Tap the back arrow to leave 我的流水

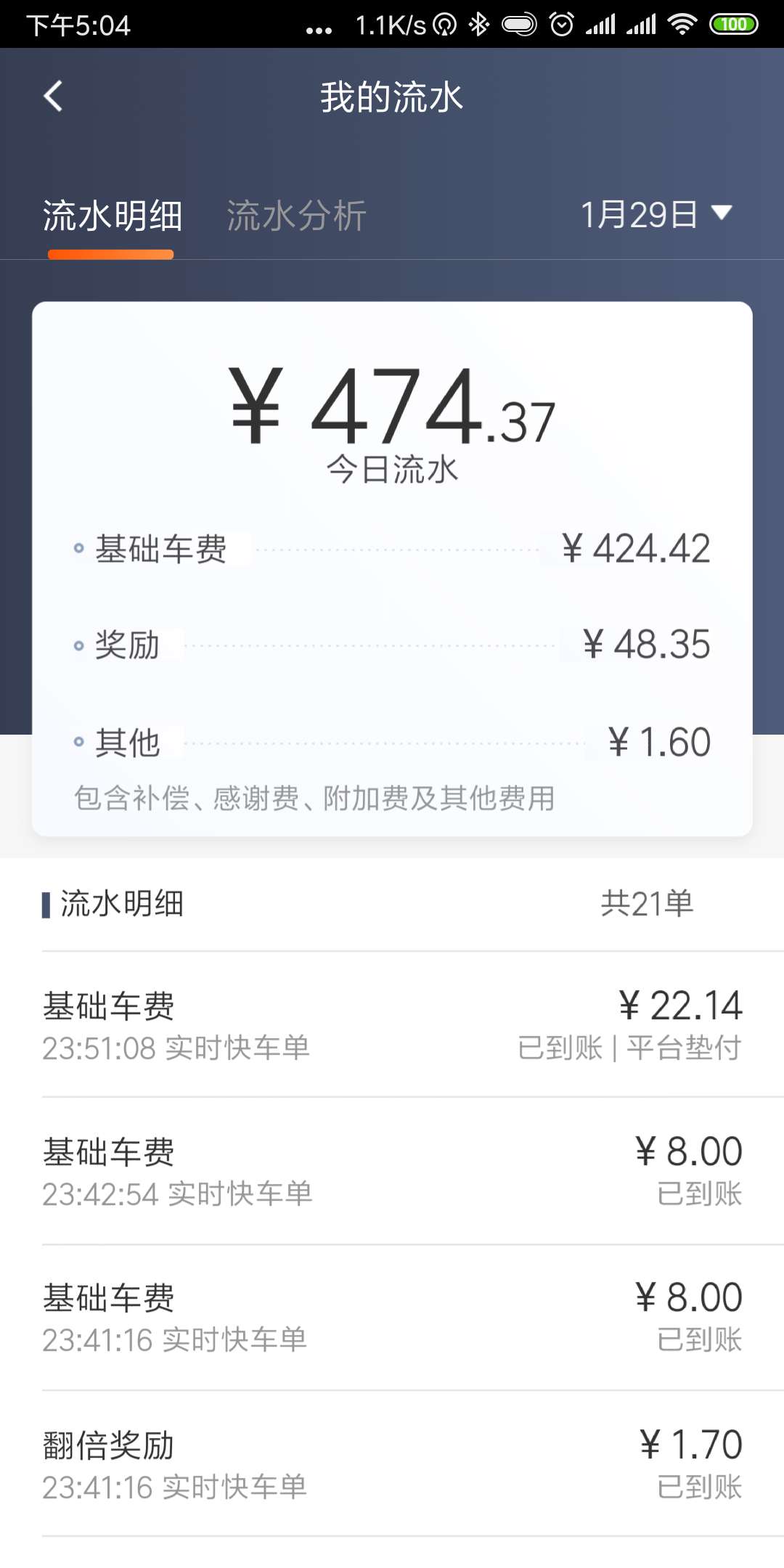click(52, 95)
